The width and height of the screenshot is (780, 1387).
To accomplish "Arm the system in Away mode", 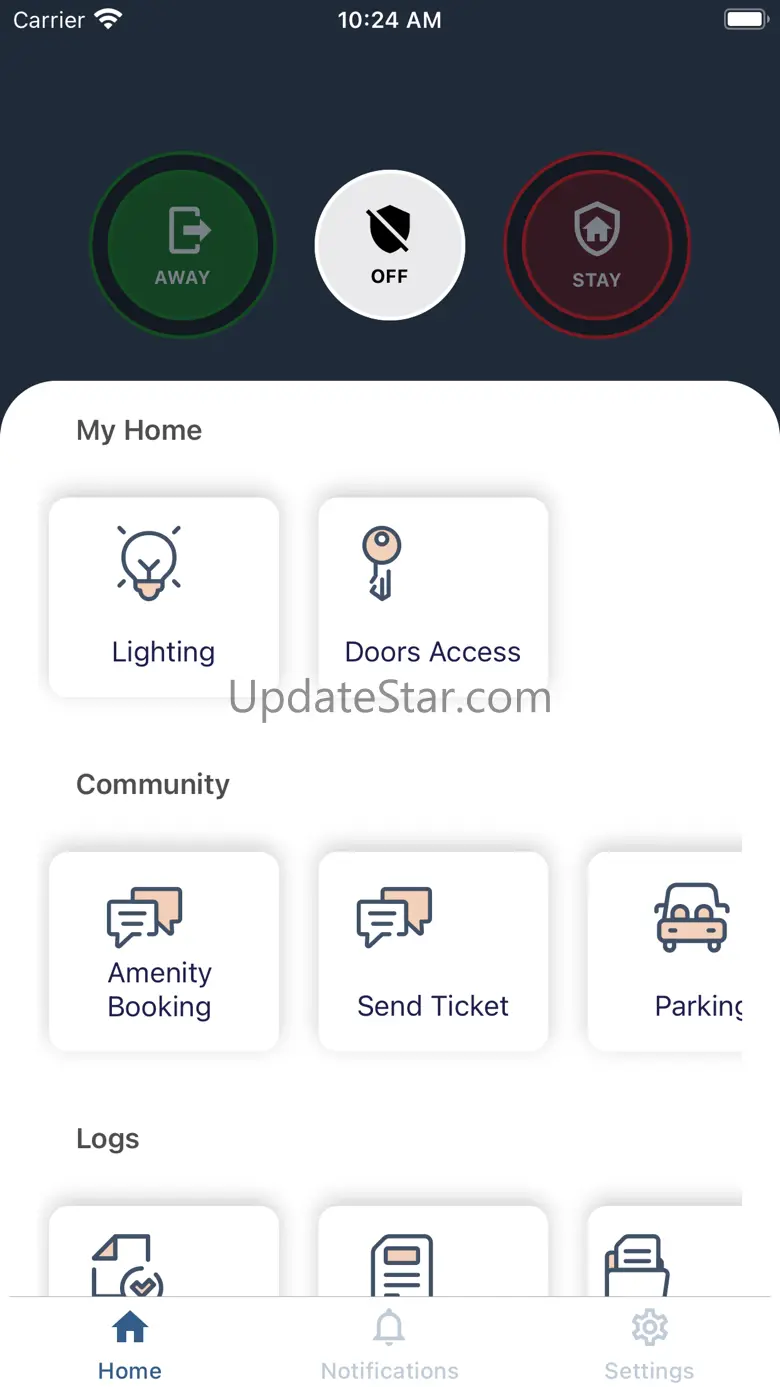I will point(183,245).
